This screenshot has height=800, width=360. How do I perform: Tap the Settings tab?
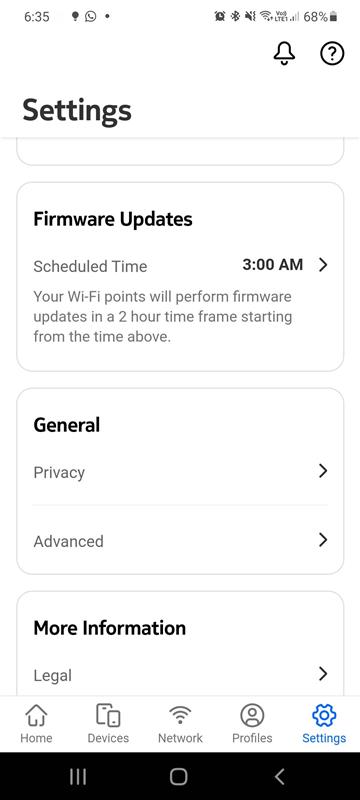coord(324,723)
